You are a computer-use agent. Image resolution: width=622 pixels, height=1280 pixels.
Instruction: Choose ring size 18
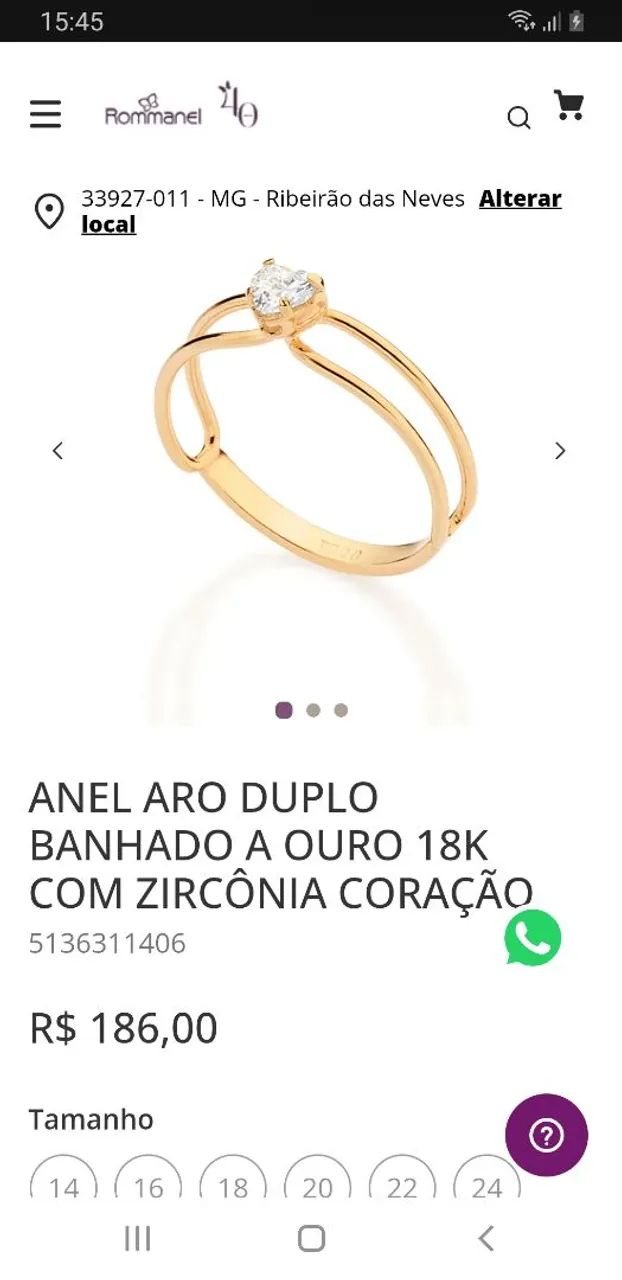[x=233, y=1178]
